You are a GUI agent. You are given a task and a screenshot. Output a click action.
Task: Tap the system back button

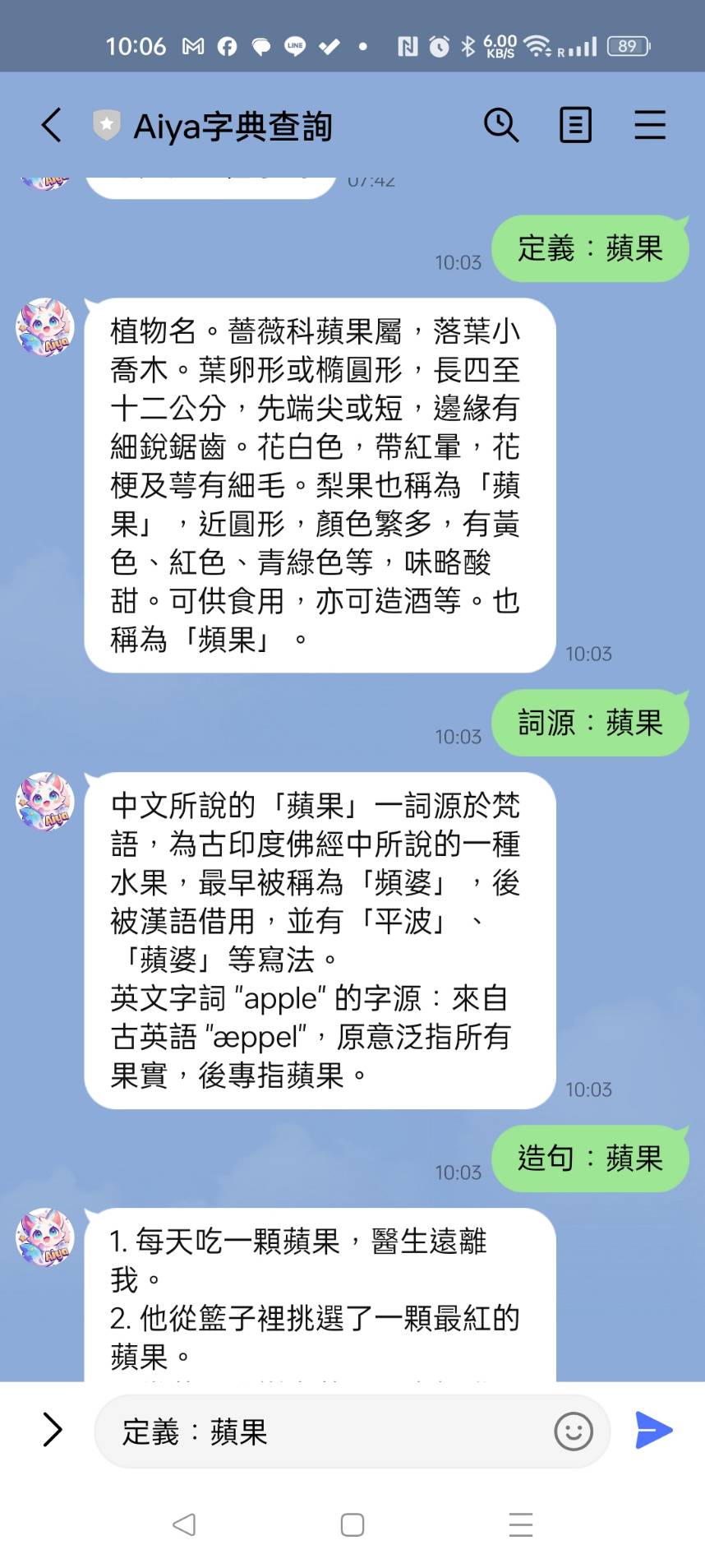(x=184, y=1524)
